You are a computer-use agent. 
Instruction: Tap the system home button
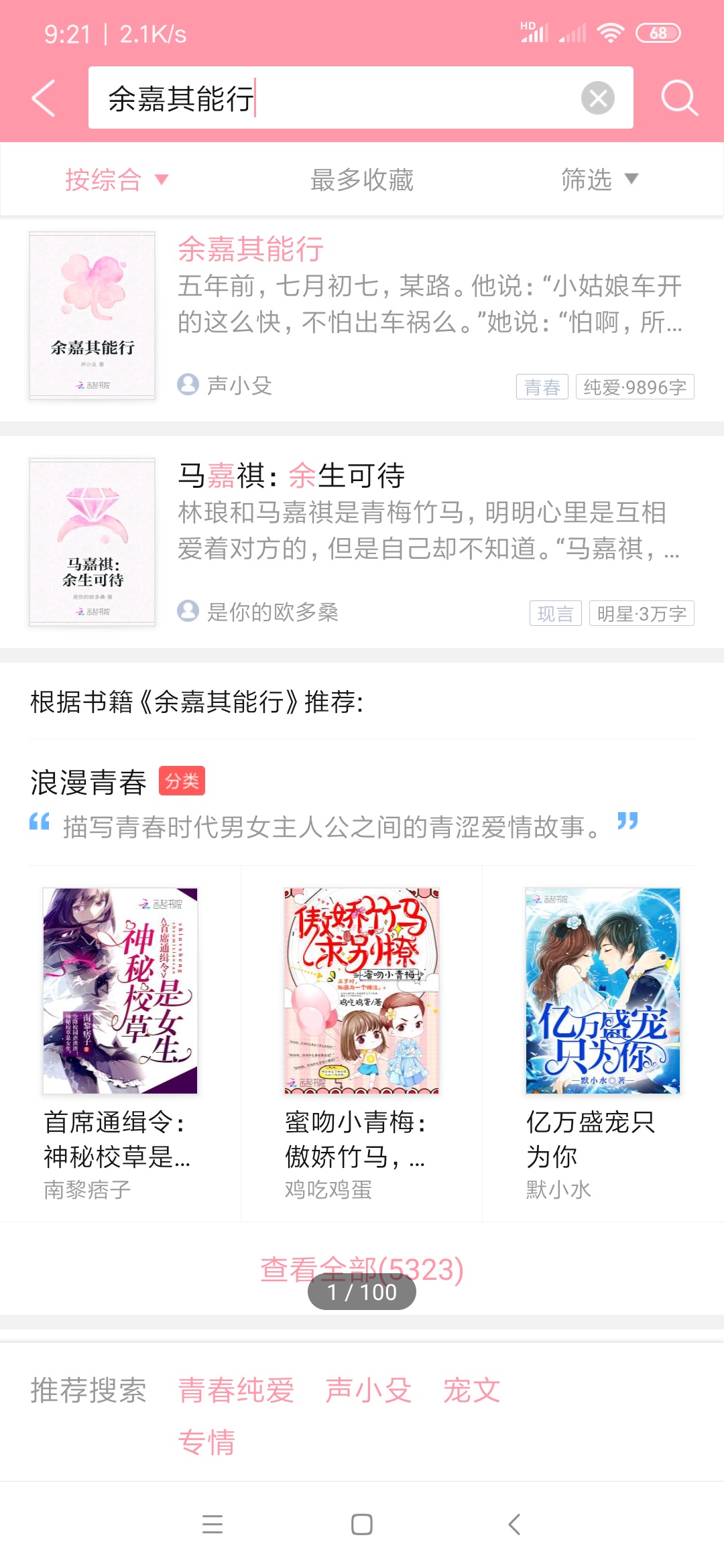click(x=362, y=1524)
